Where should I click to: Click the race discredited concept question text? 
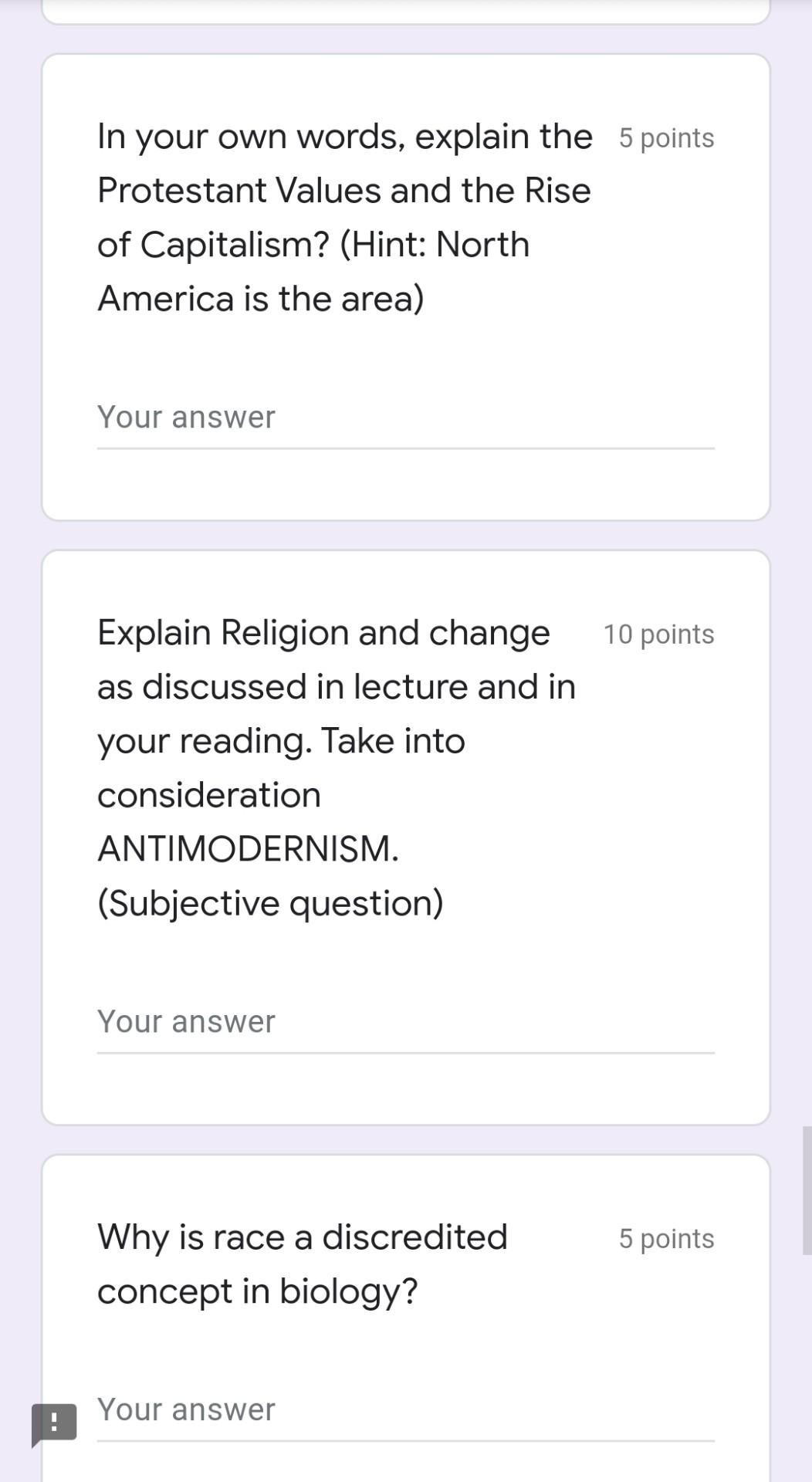coord(301,1262)
